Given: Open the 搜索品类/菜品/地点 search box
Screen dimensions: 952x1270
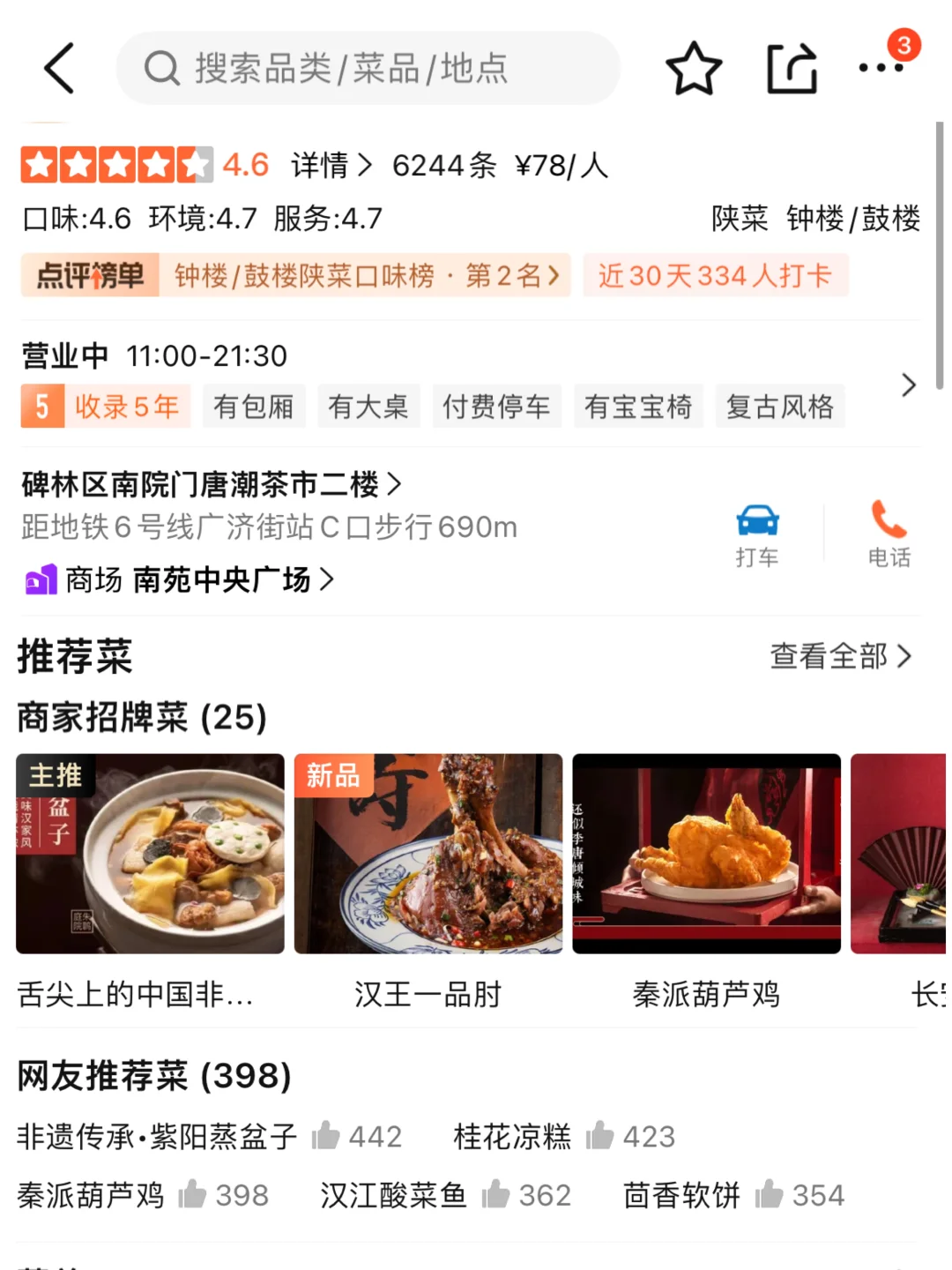Looking at the screenshot, I should point(368,68).
